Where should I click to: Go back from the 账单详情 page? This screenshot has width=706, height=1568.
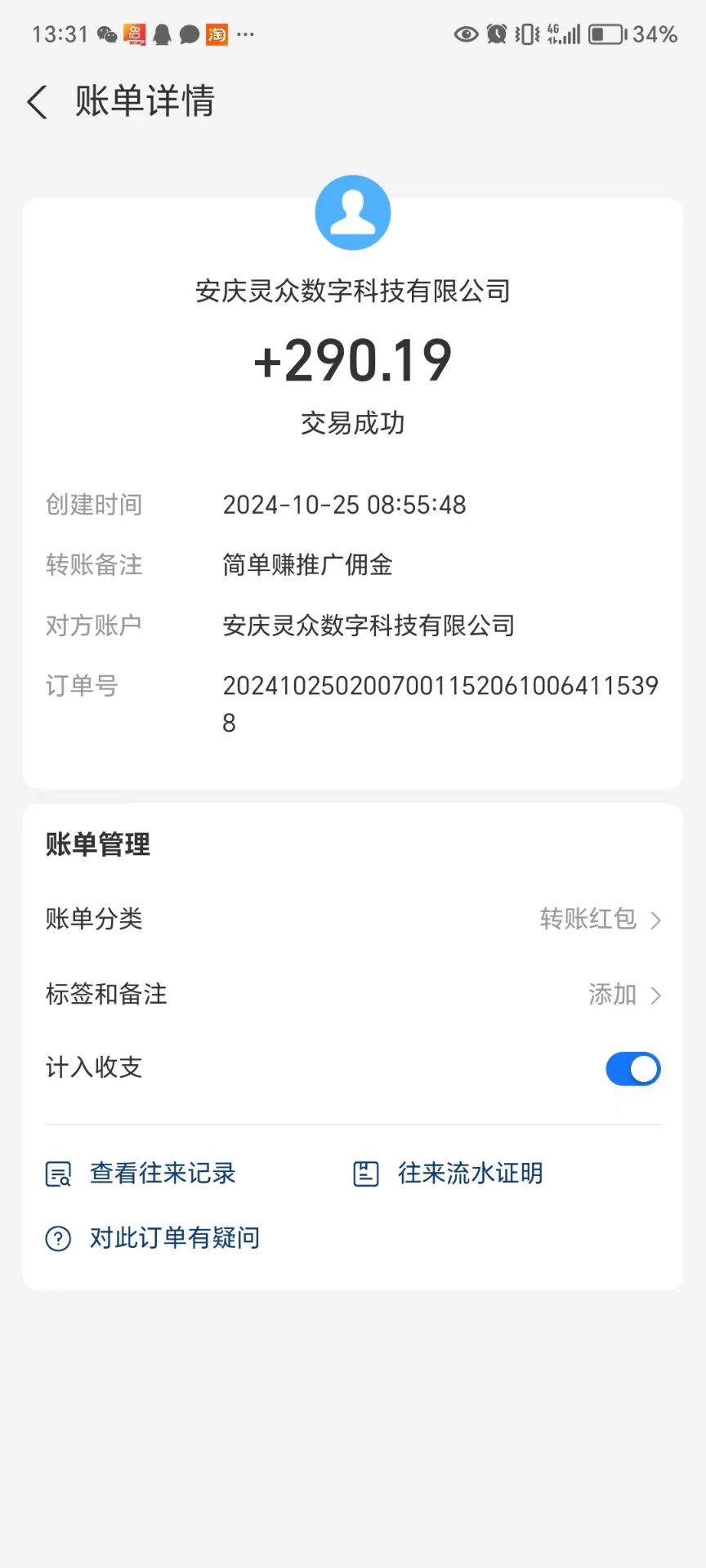click(x=38, y=102)
